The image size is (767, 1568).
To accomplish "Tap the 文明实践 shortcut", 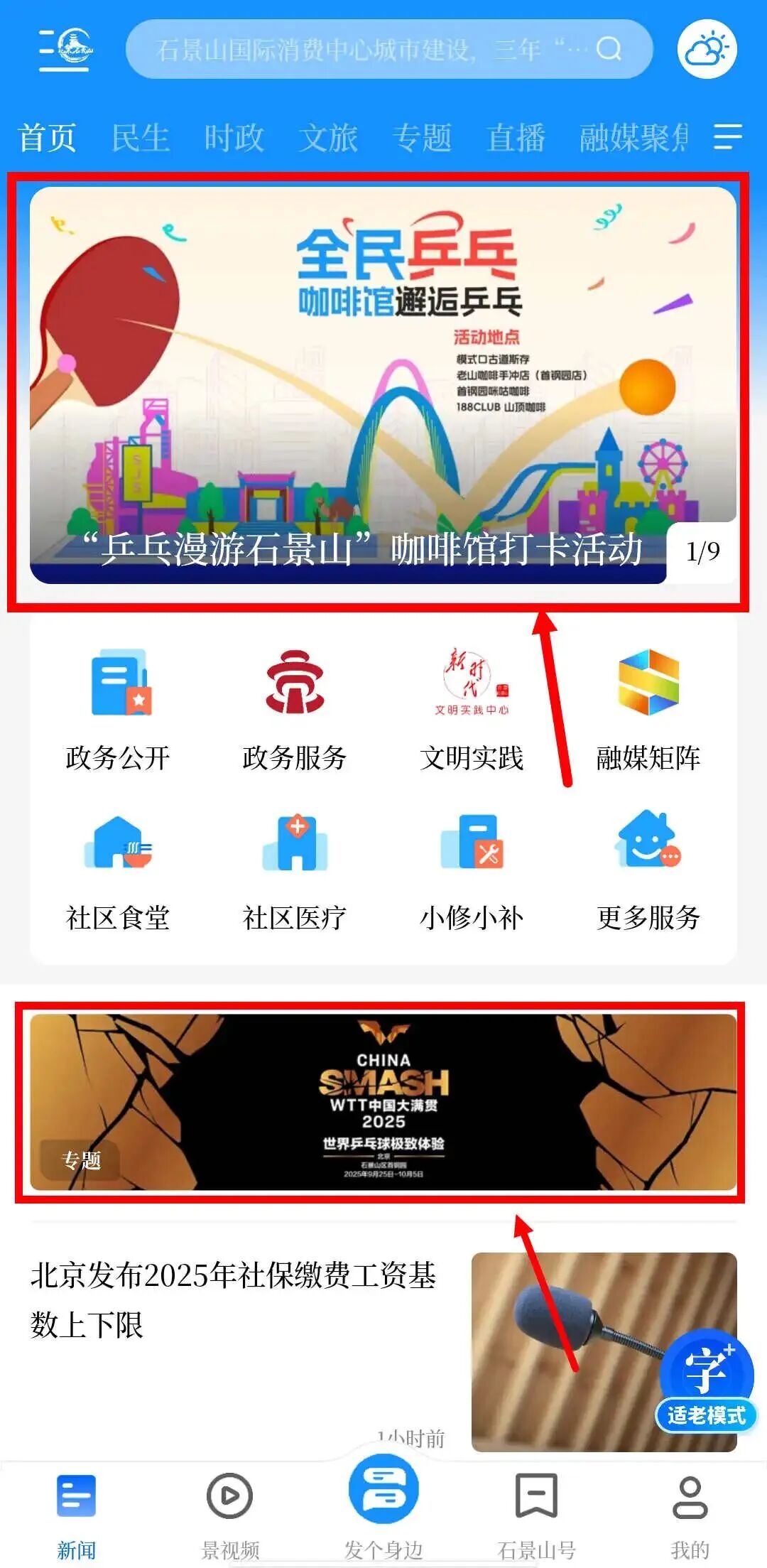I will click(472, 710).
